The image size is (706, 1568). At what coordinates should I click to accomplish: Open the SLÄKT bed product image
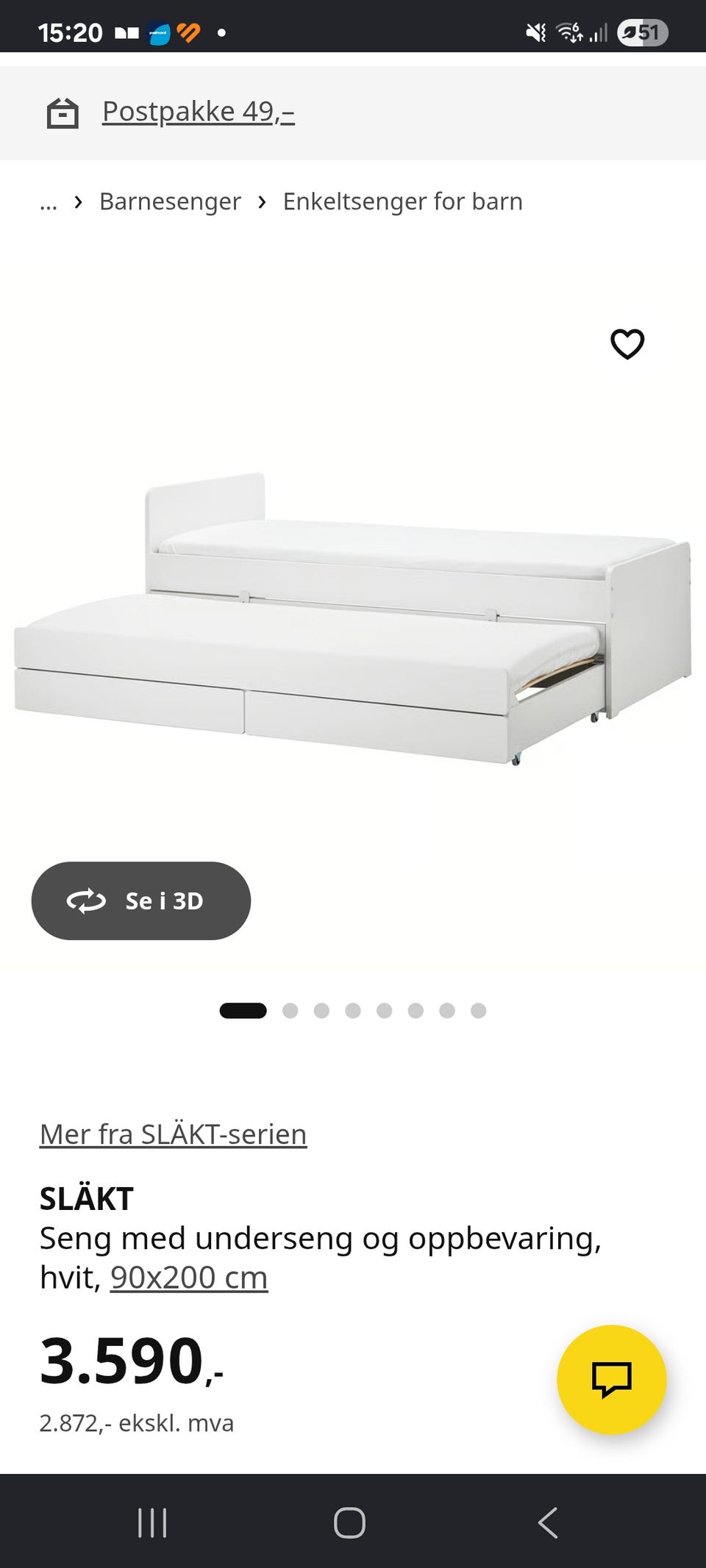353,617
